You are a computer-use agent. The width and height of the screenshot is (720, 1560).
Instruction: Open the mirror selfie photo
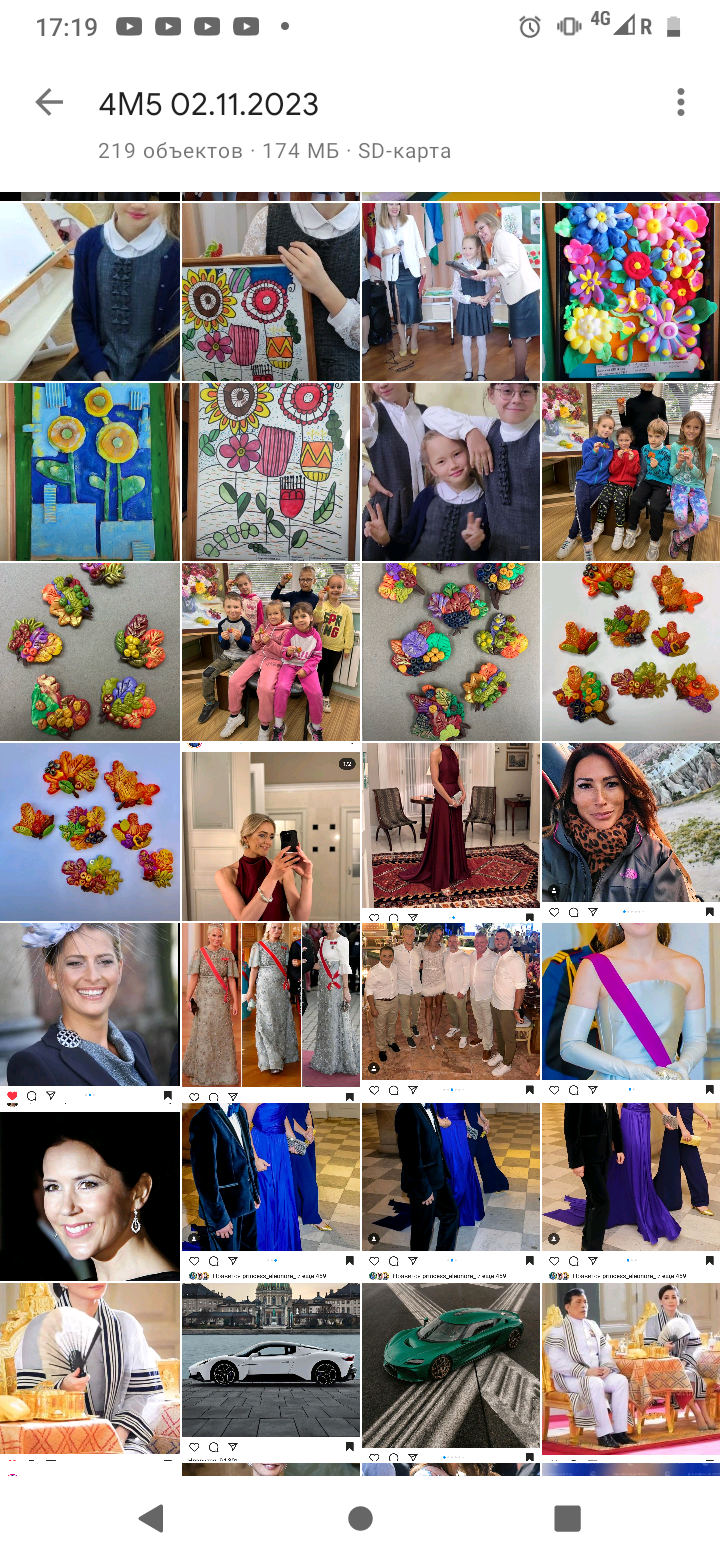coord(271,831)
